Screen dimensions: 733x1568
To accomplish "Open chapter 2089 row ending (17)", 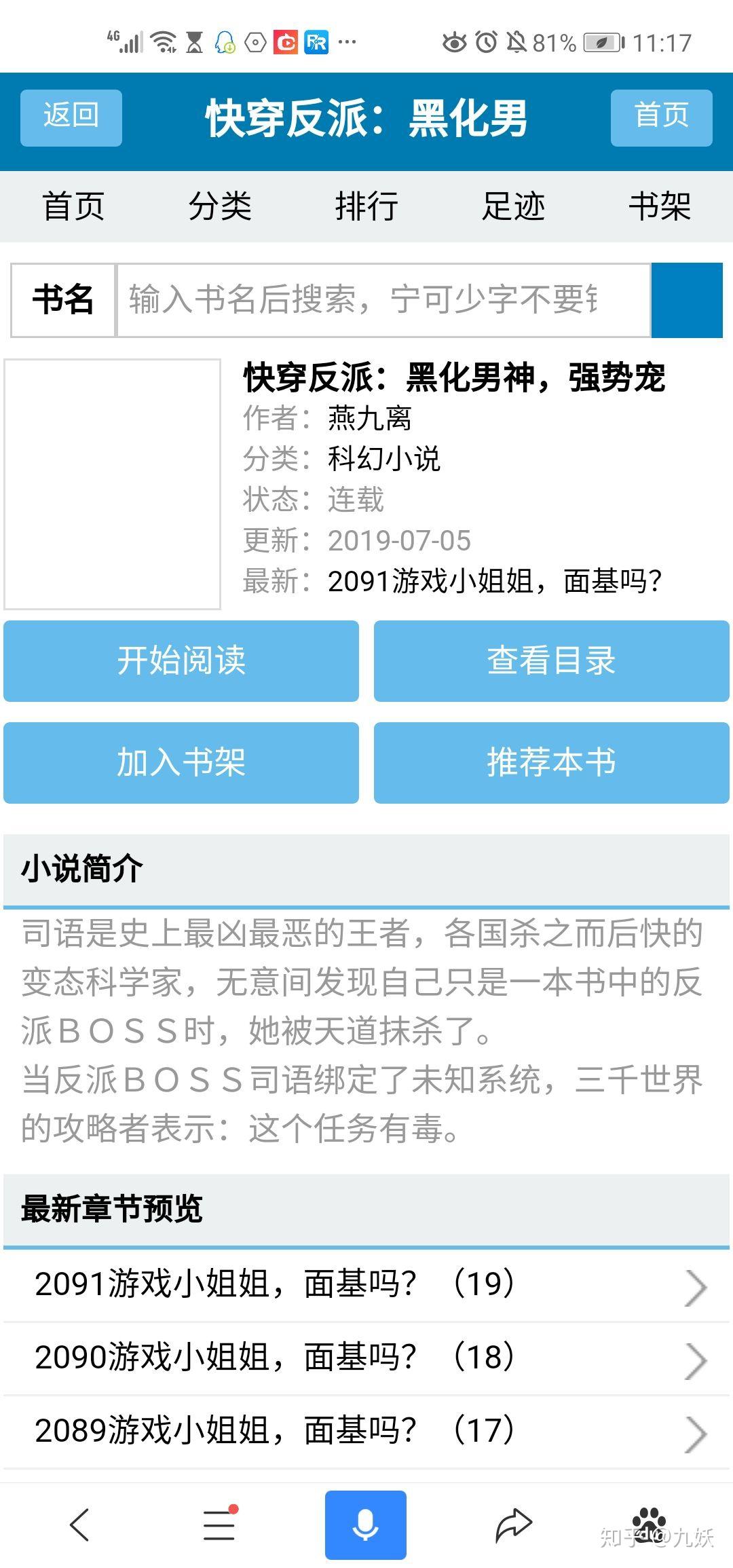I will tap(366, 1431).
